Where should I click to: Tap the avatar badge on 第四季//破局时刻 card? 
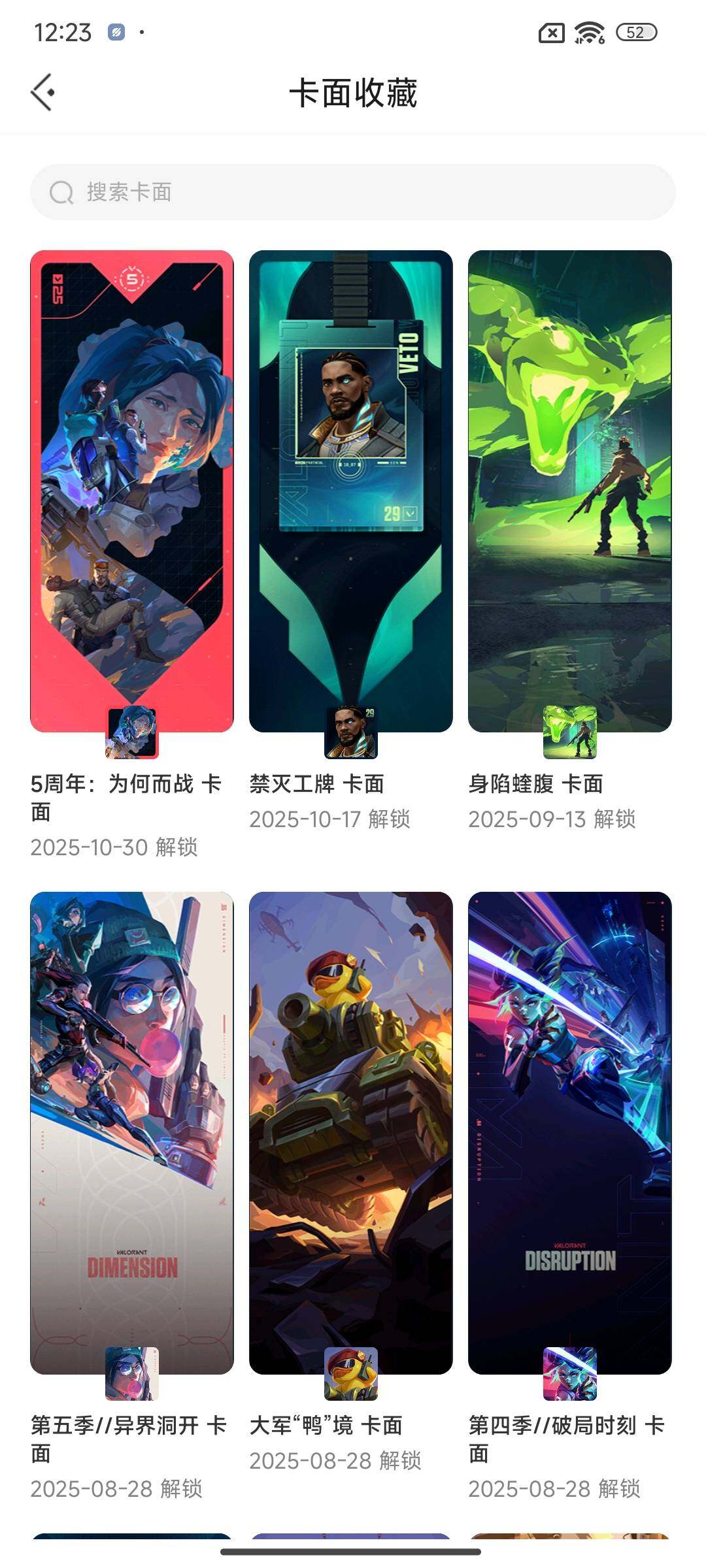(571, 1373)
